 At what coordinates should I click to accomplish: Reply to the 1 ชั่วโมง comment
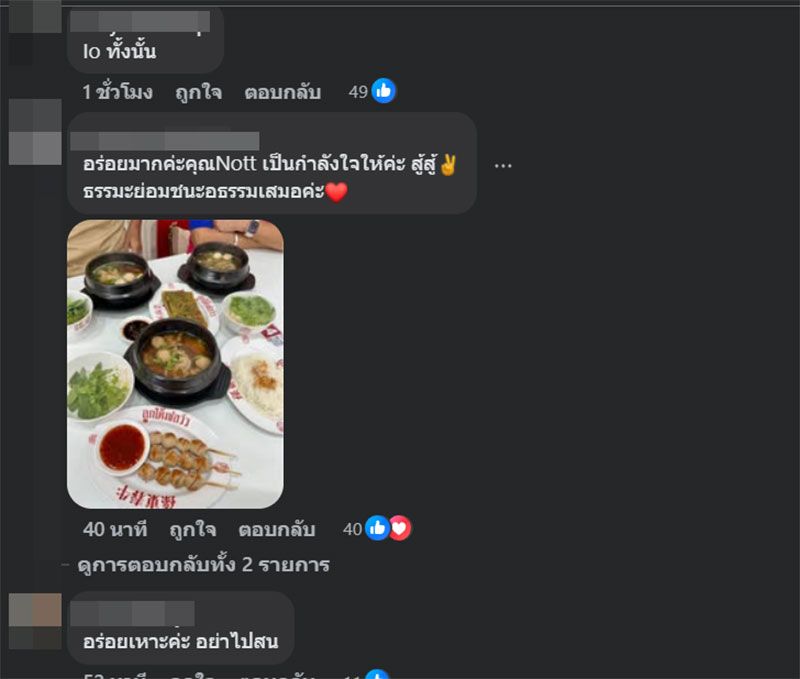point(282,92)
